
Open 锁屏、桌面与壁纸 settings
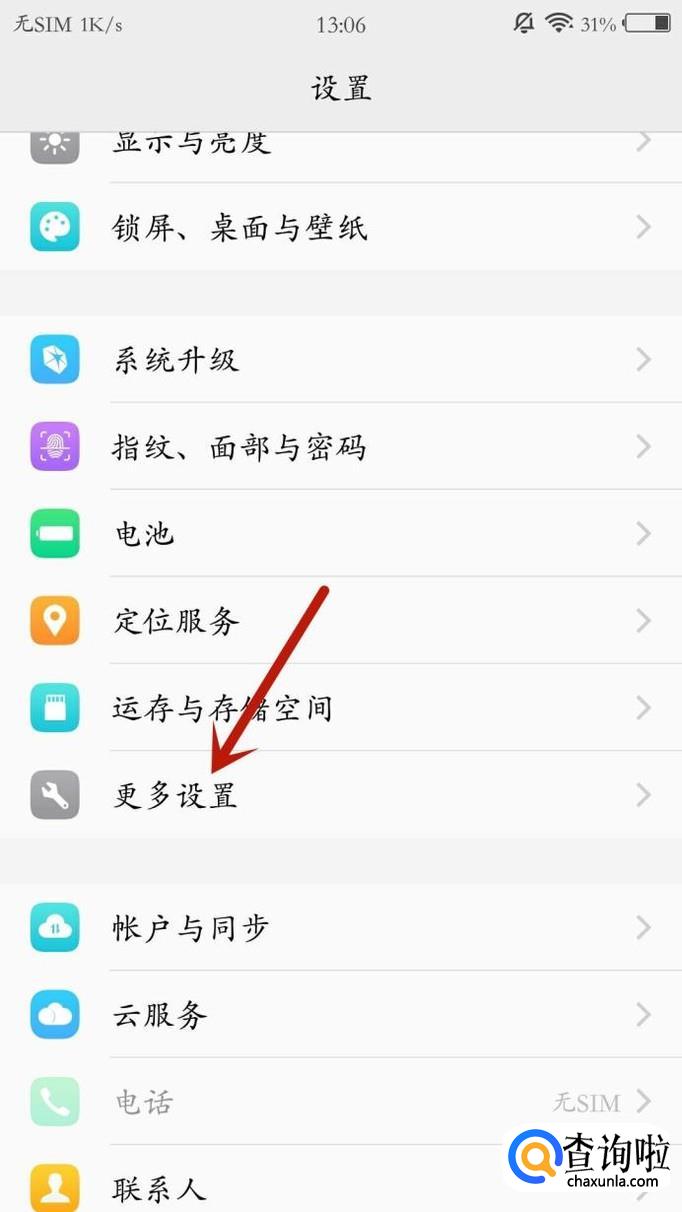click(x=341, y=227)
